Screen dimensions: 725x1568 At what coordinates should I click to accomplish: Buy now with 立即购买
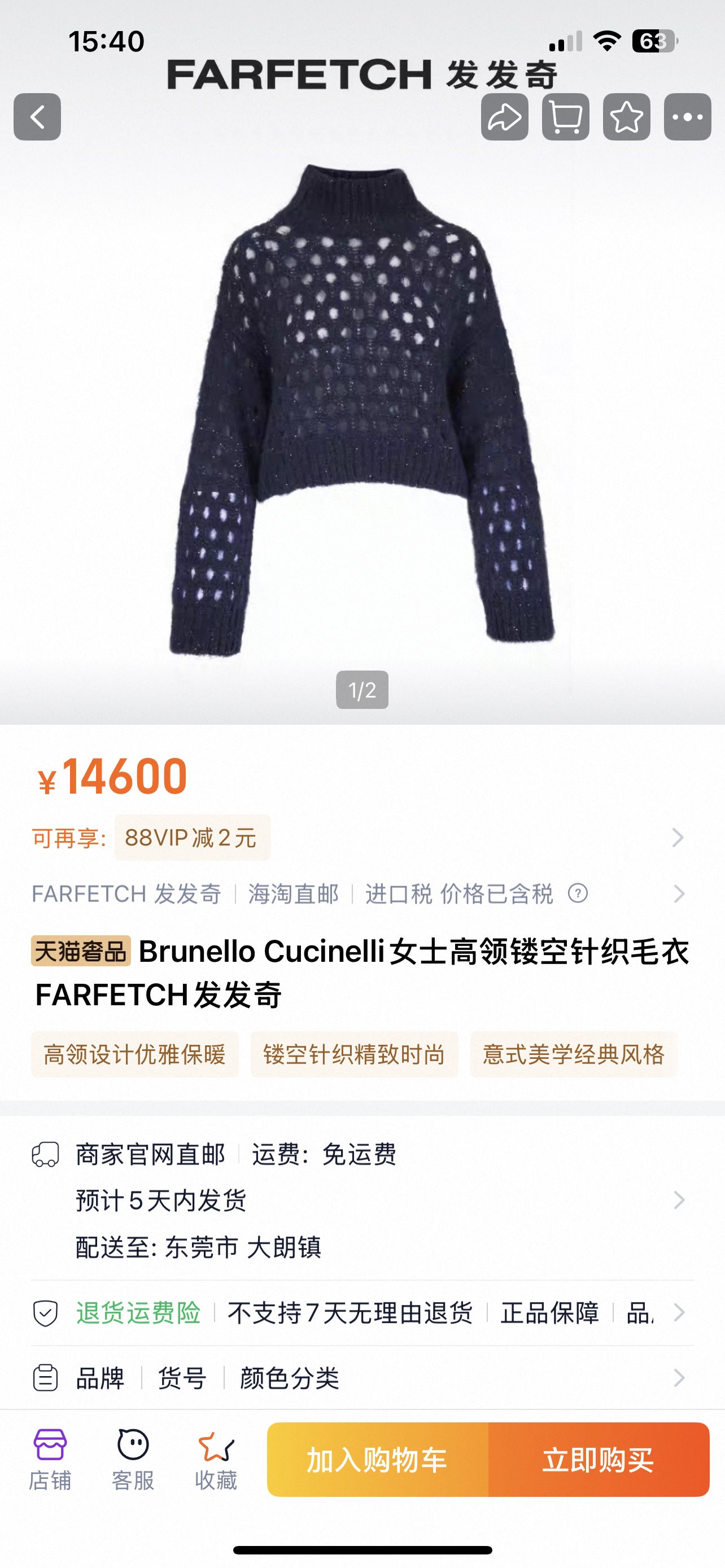(x=599, y=1460)
